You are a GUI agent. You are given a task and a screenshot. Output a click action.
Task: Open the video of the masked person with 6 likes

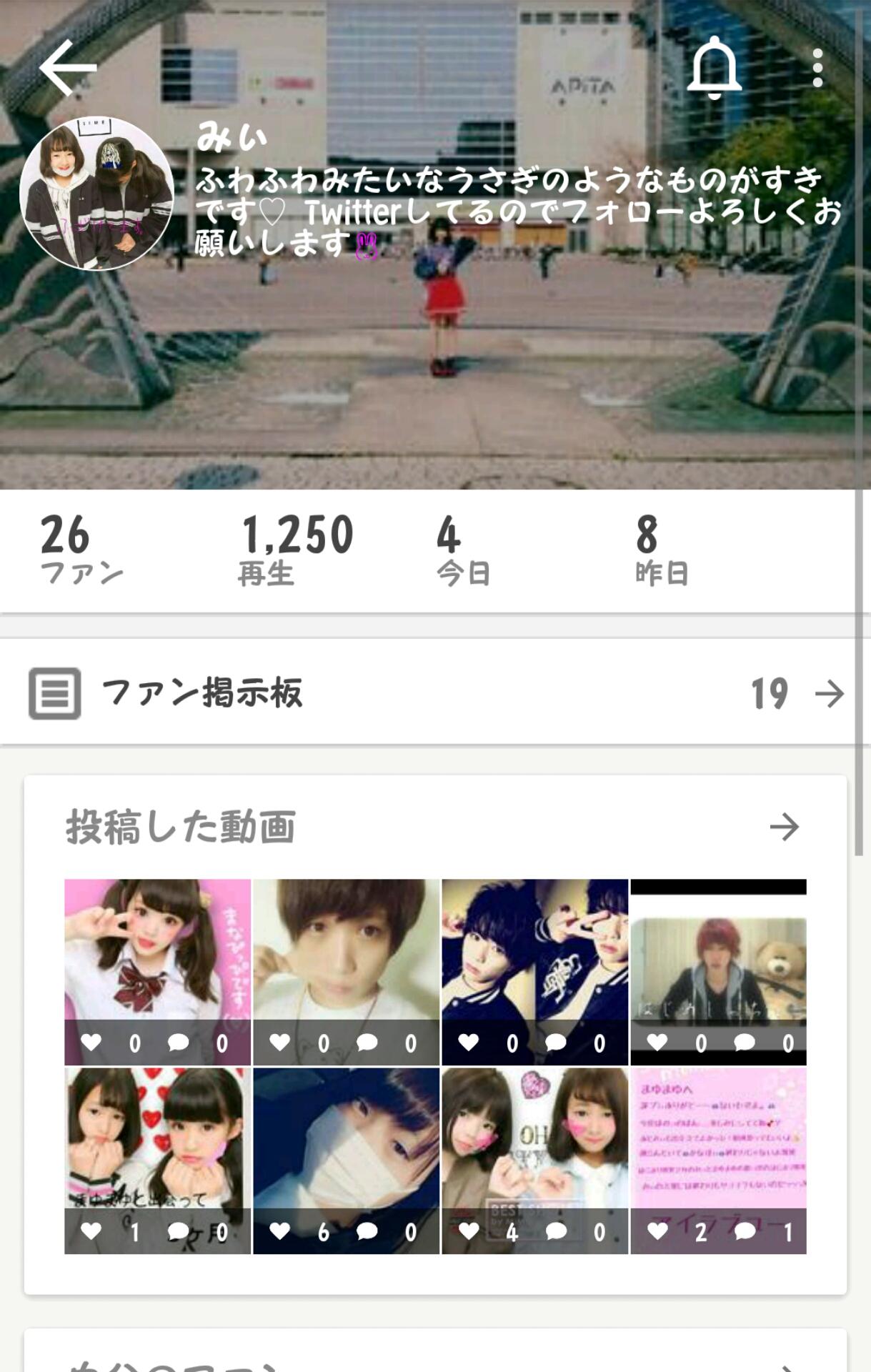[347, 1160]
